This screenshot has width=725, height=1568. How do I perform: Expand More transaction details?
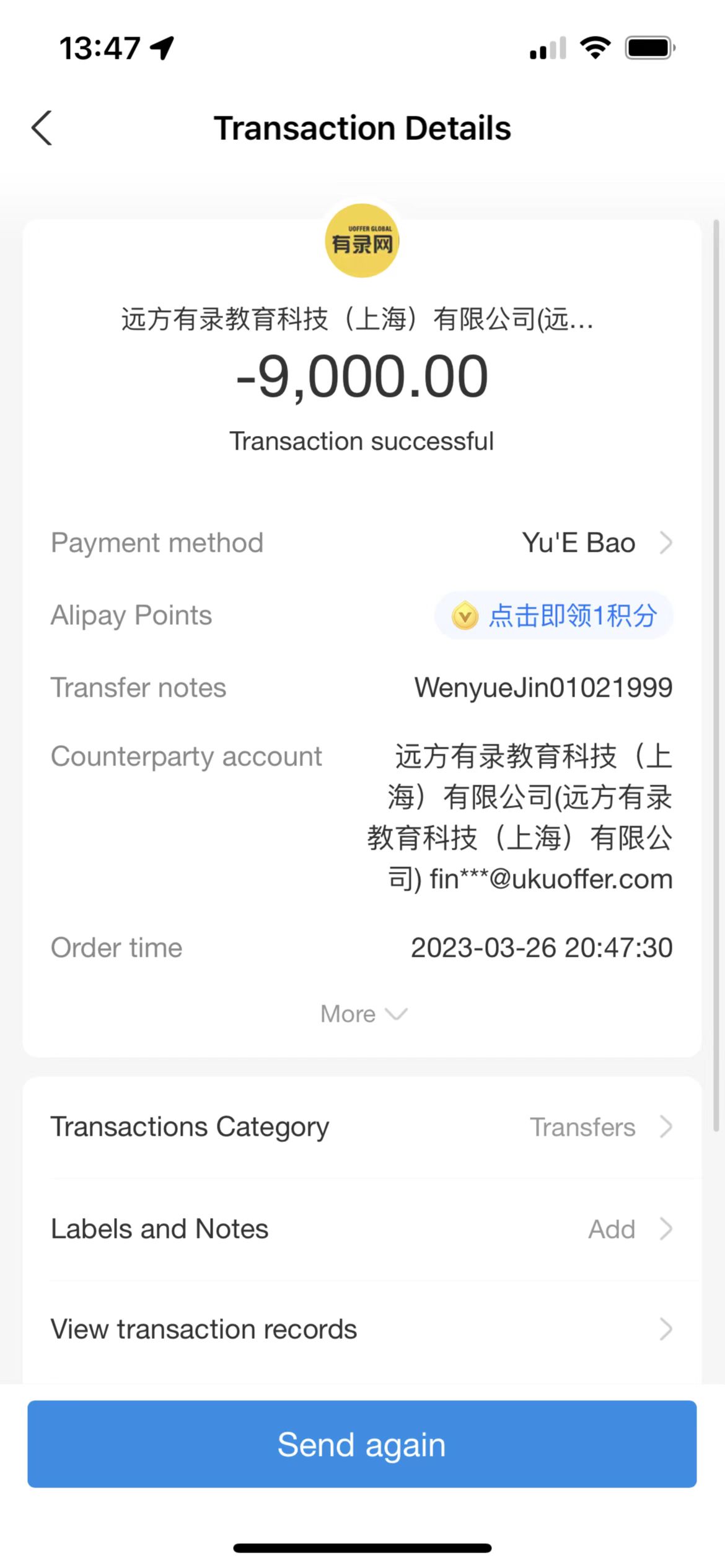[x=362, y=1014]
